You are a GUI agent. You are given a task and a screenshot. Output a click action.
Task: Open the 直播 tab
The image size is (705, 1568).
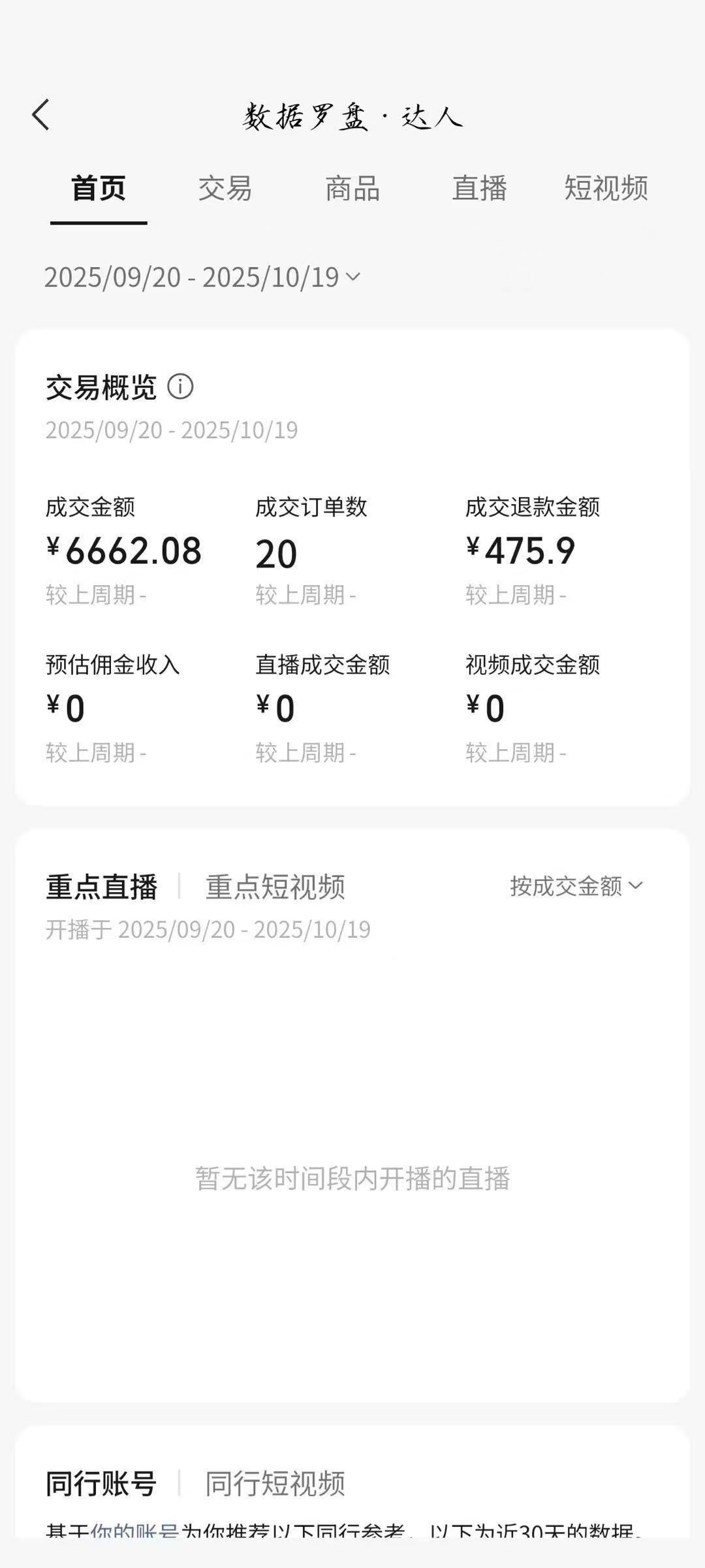click(x=479, y=190)
